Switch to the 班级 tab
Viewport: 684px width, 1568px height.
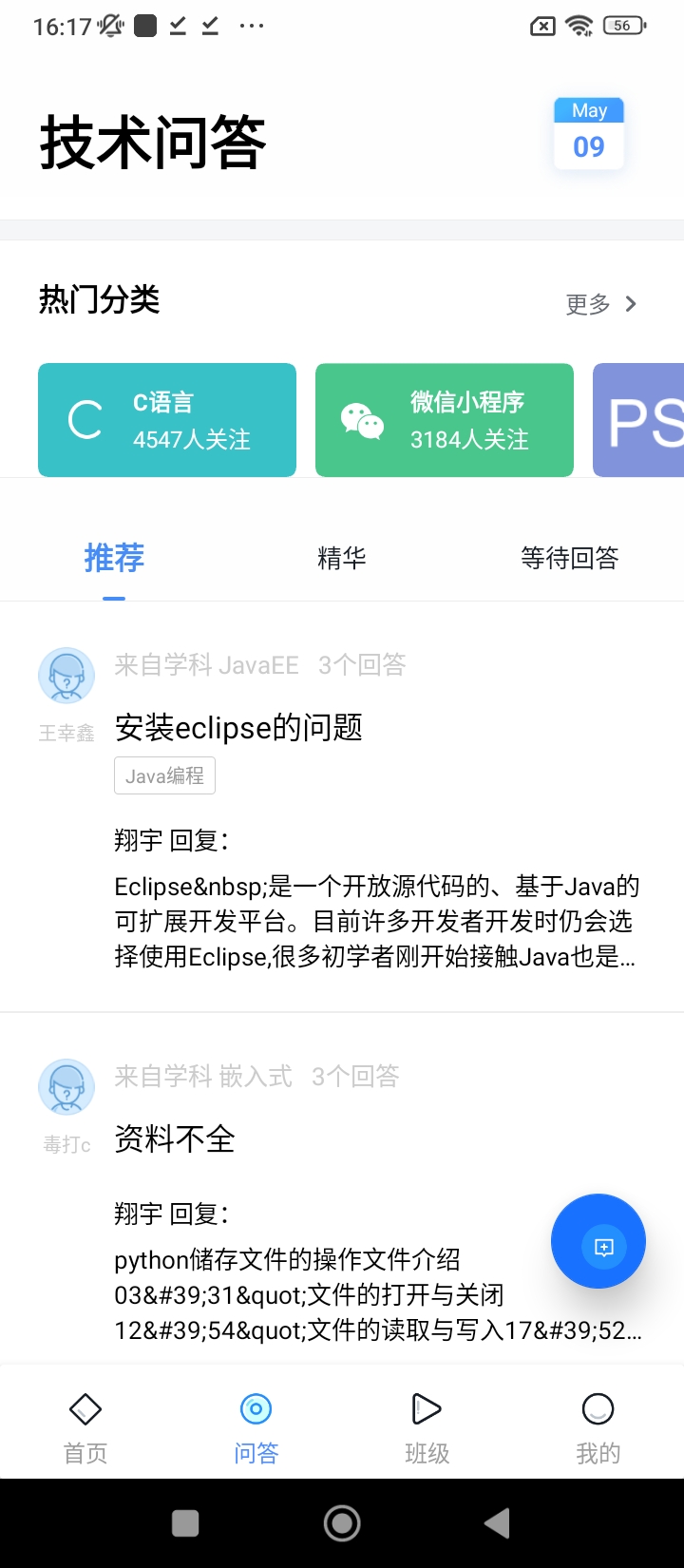click(x=427, y=1427)
